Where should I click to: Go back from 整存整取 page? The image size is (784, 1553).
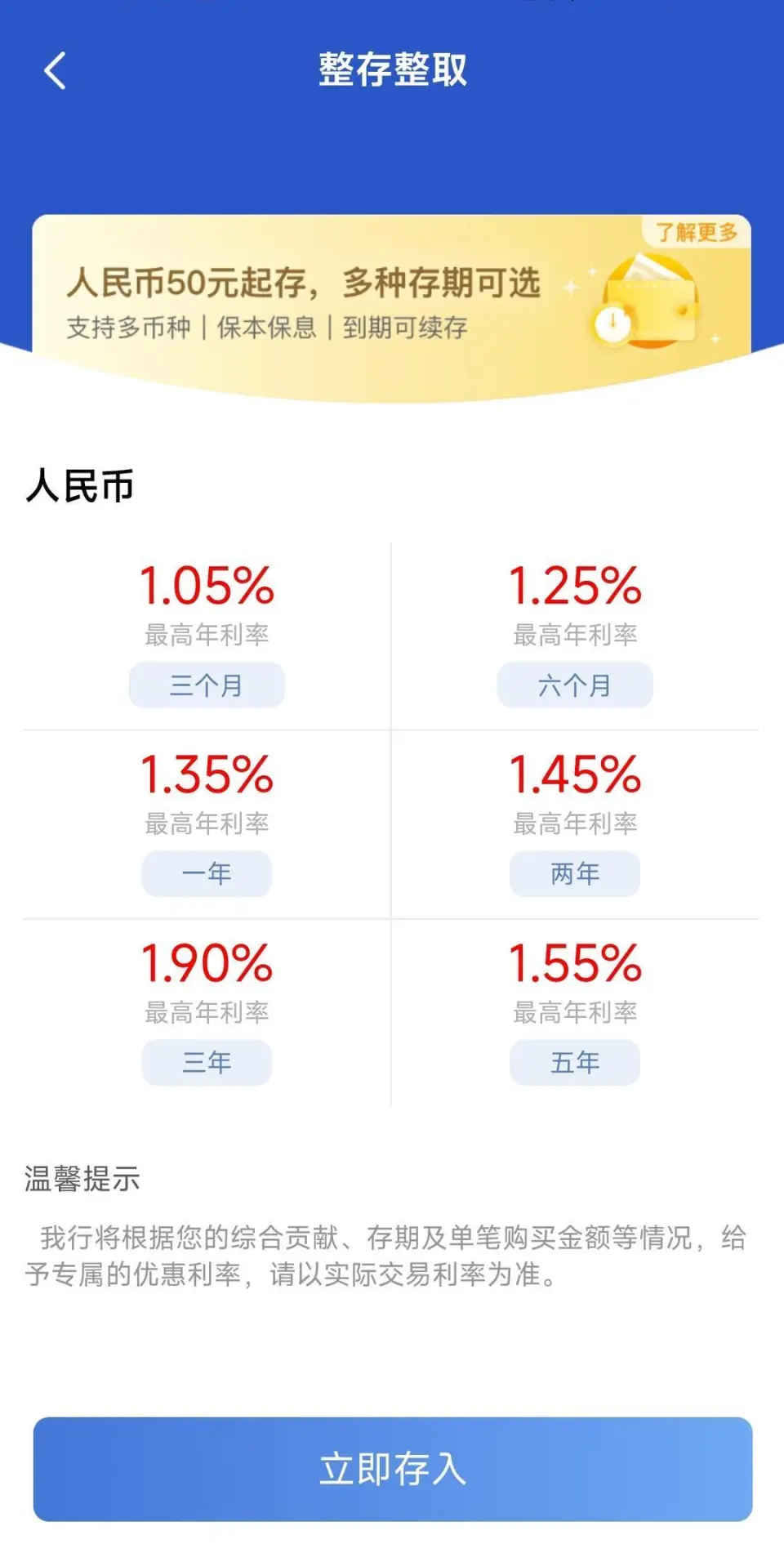(x=55, y=71)
